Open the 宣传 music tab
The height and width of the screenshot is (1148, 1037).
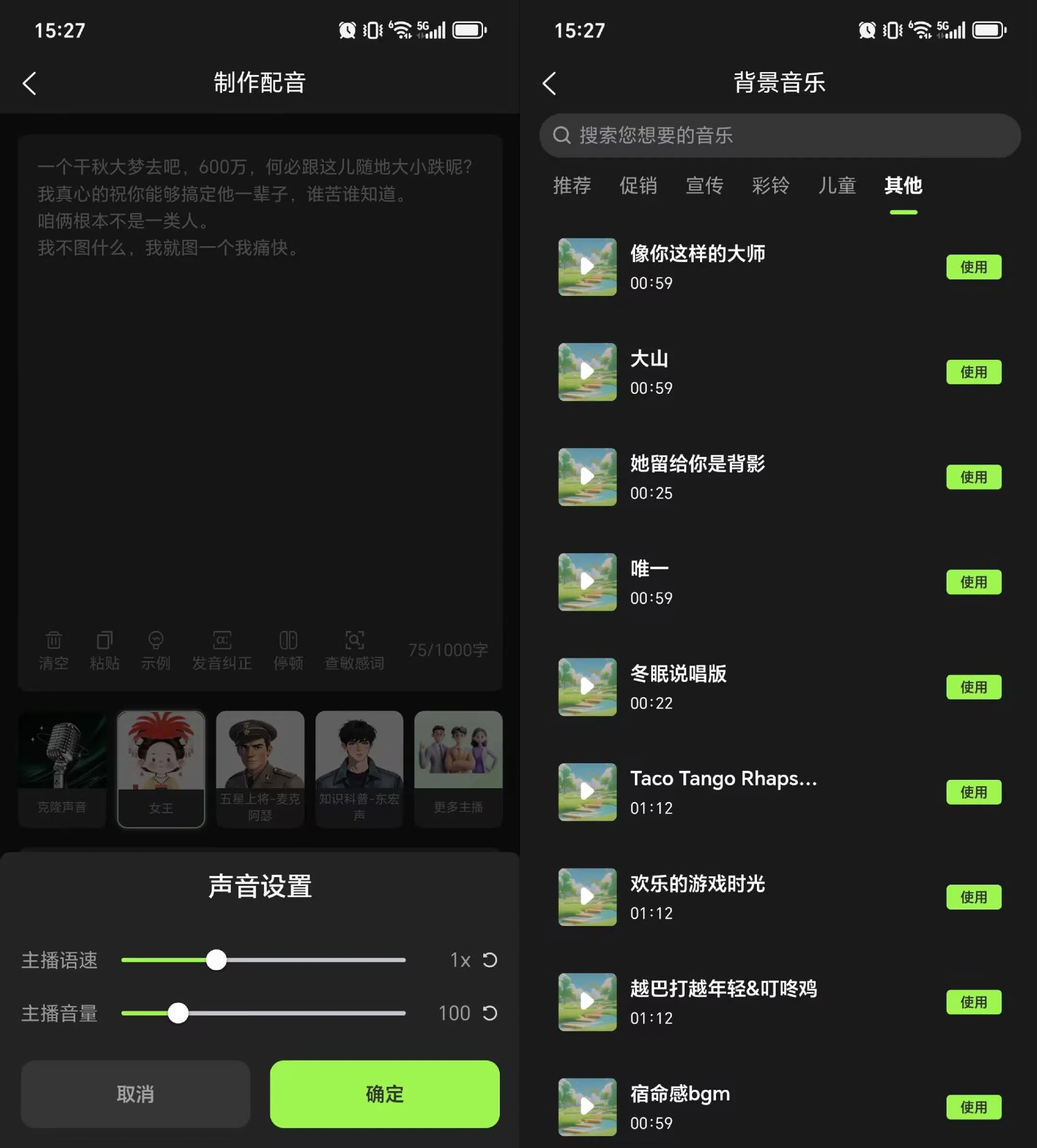coord(704,186)
